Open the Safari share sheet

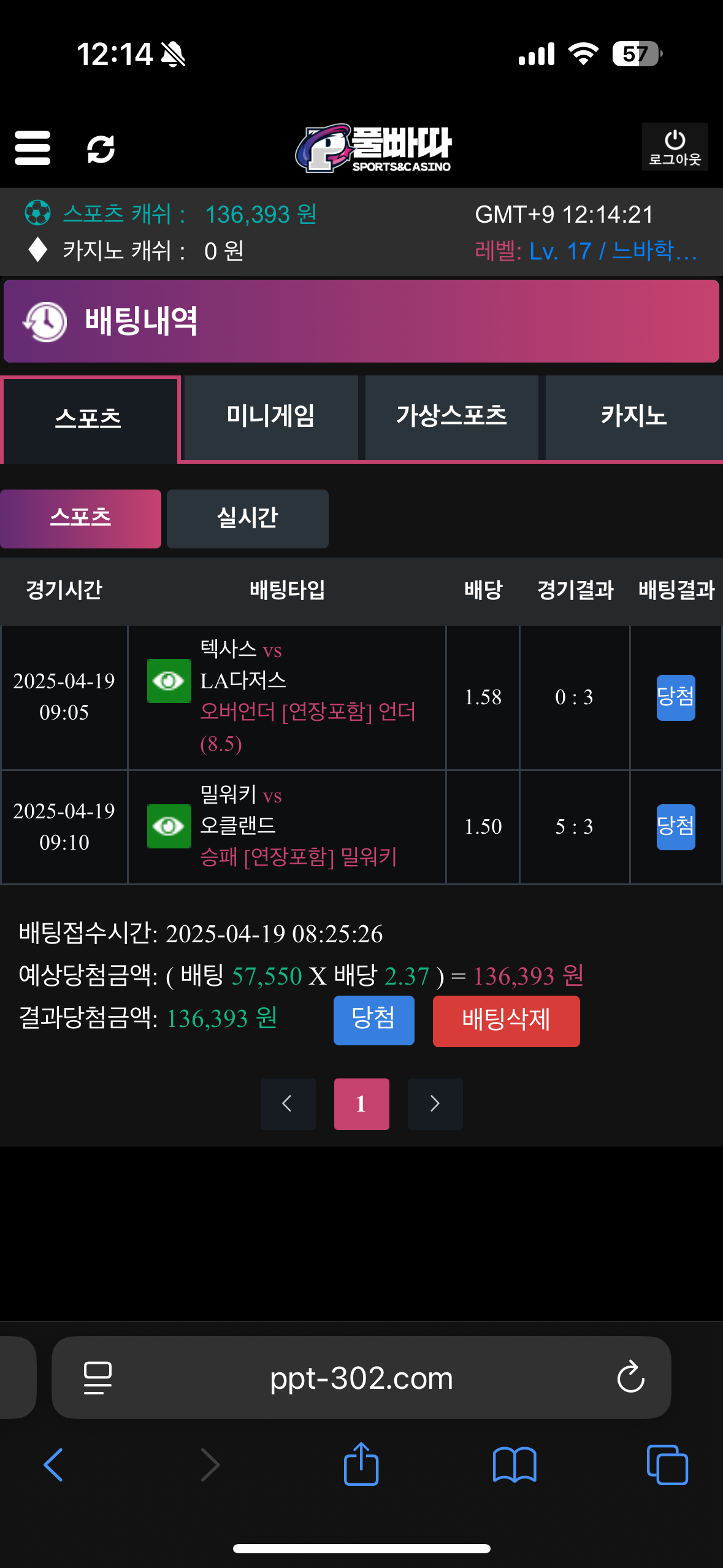click(x=361, y=1464)
